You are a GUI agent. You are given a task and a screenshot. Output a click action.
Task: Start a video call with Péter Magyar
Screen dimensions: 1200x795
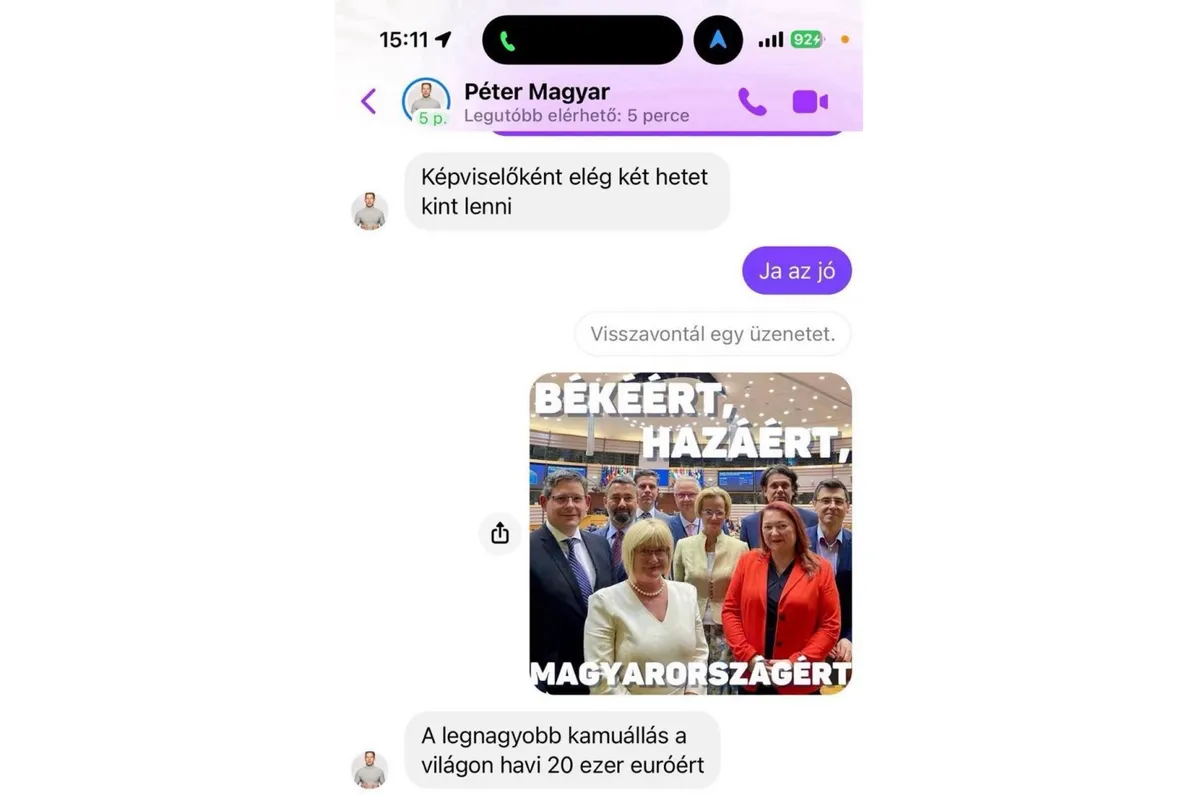810,101
